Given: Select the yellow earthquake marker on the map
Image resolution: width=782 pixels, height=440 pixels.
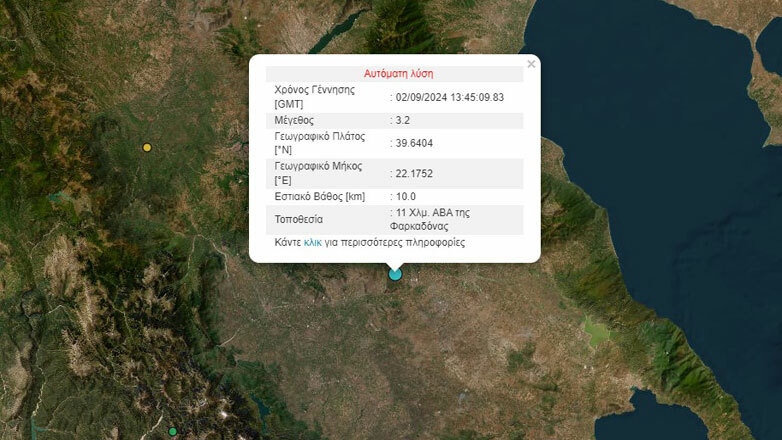Looking at the screenshot, I should [x=147, y=148].
